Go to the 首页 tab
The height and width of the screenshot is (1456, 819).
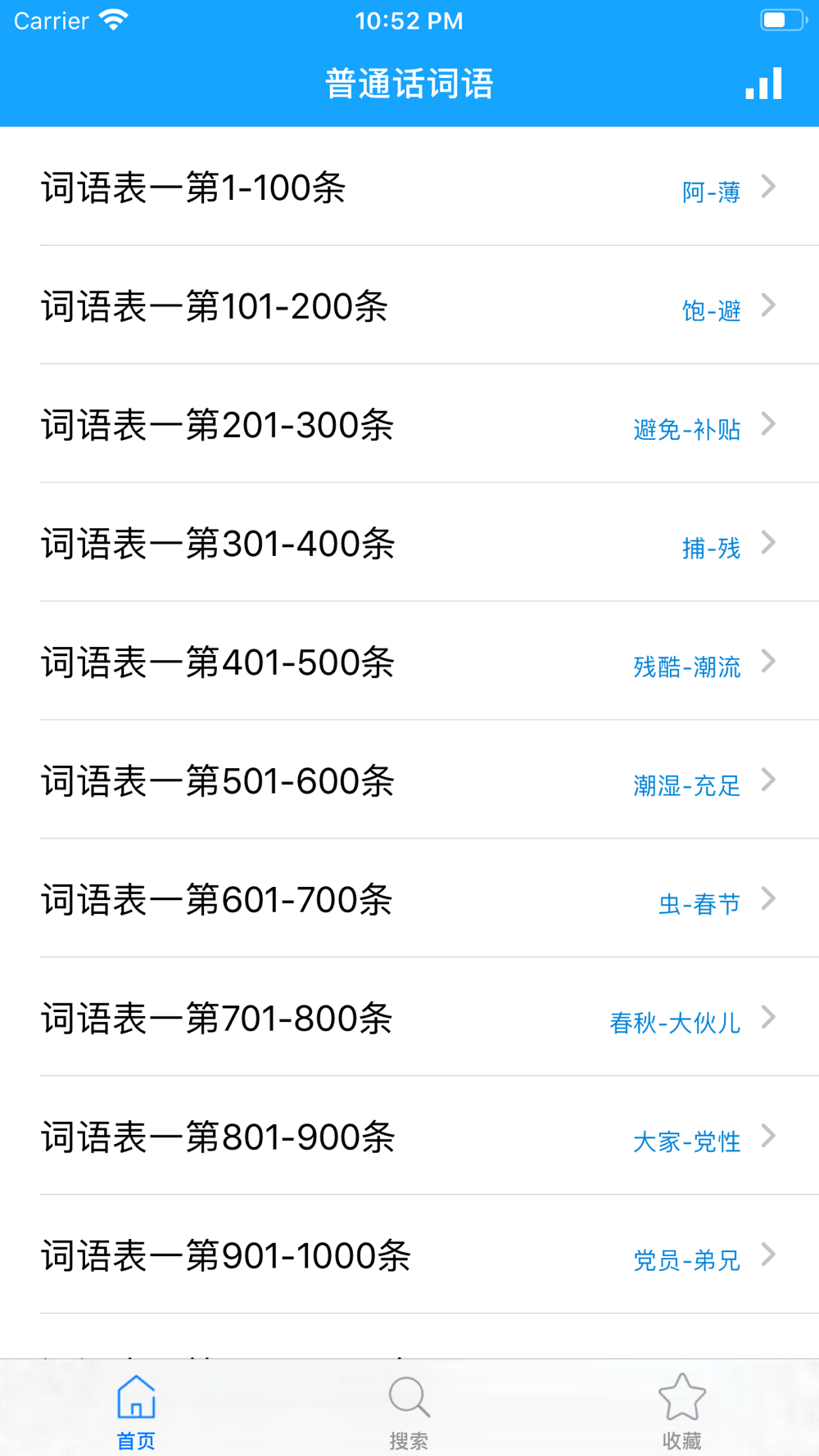136,1412
